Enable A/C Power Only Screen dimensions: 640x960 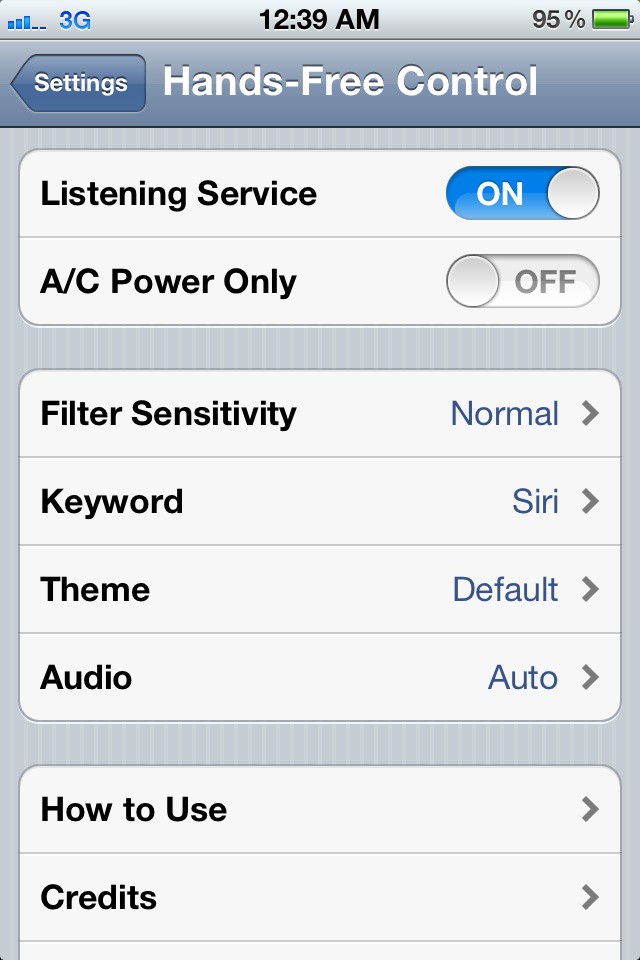coord(522,281)
